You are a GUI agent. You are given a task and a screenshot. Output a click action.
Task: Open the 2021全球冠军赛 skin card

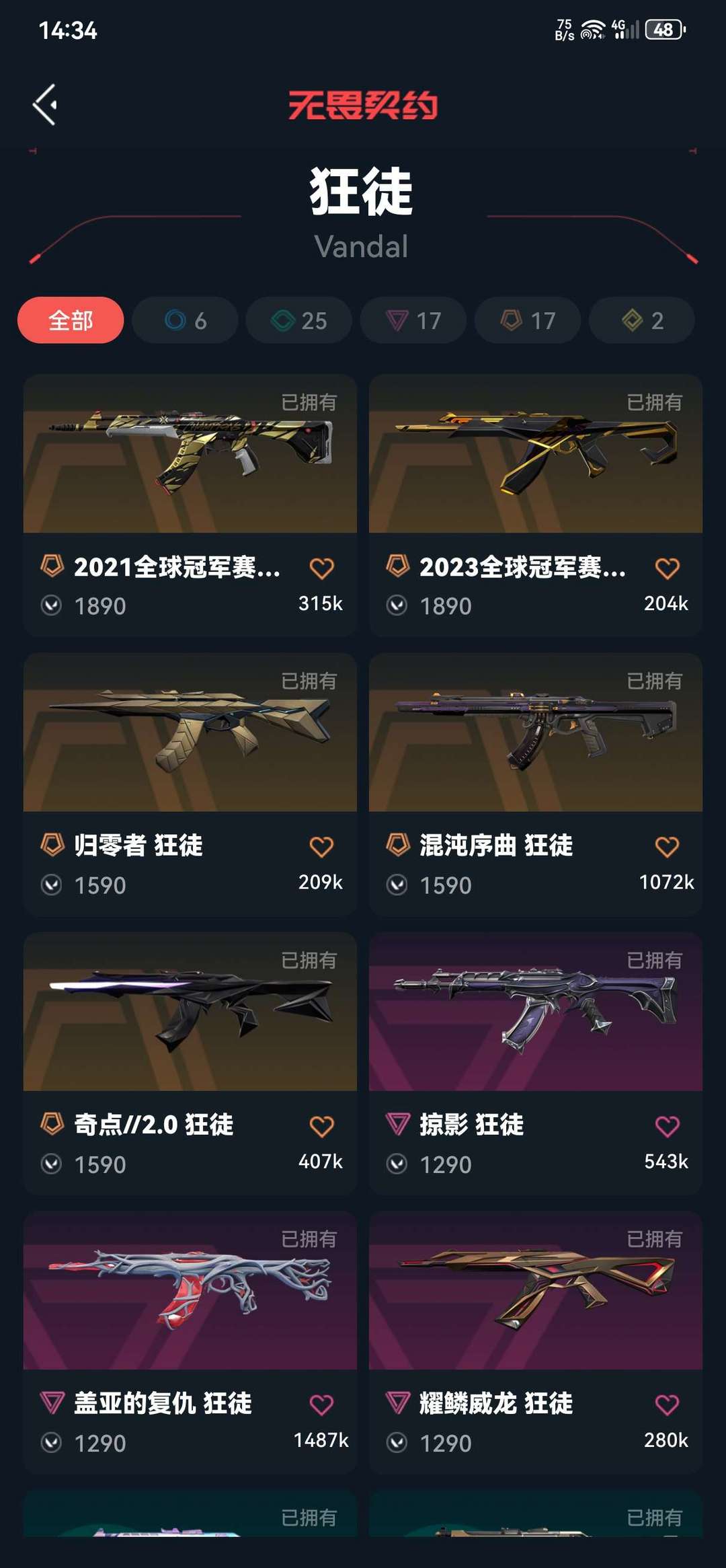point(190,505)
